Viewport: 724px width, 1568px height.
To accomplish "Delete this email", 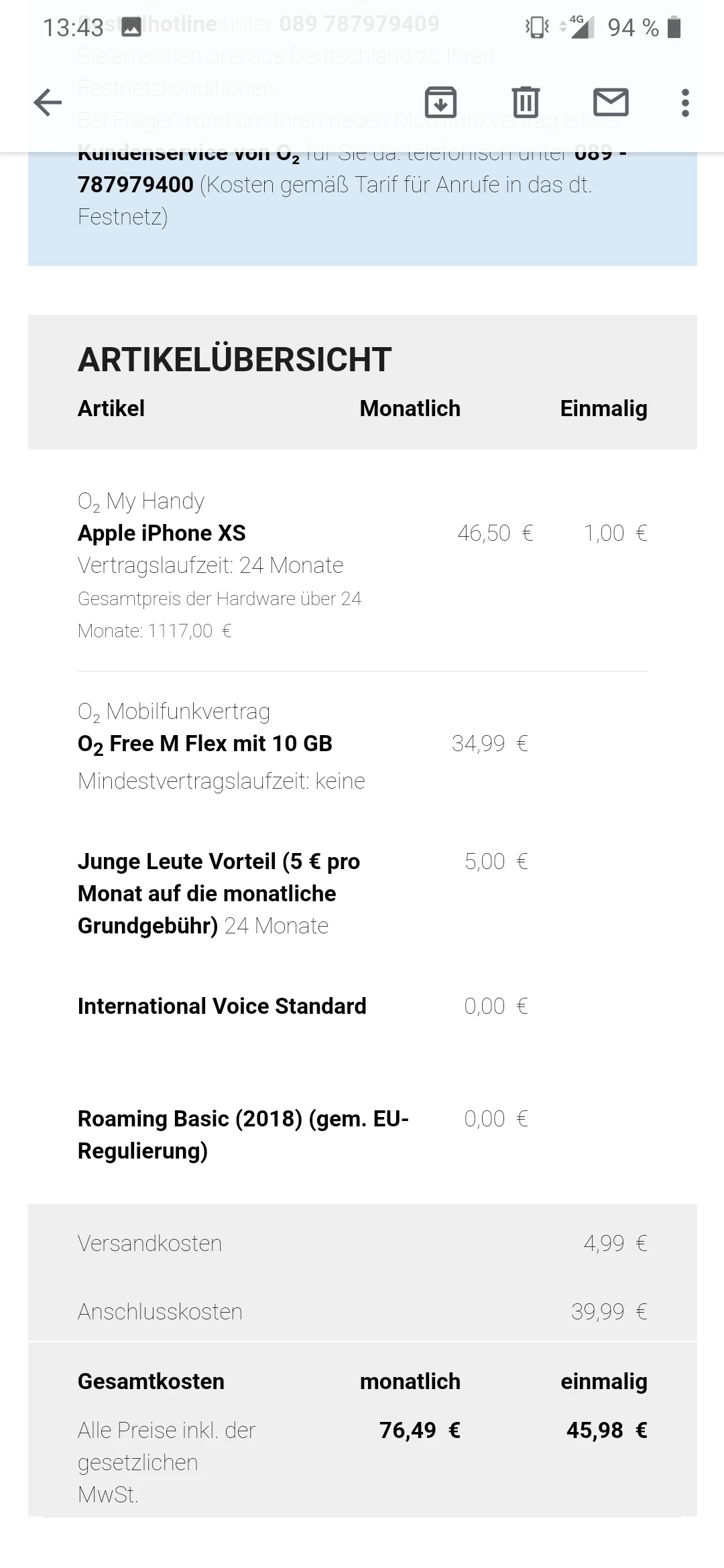I will [x=526, y=103].
